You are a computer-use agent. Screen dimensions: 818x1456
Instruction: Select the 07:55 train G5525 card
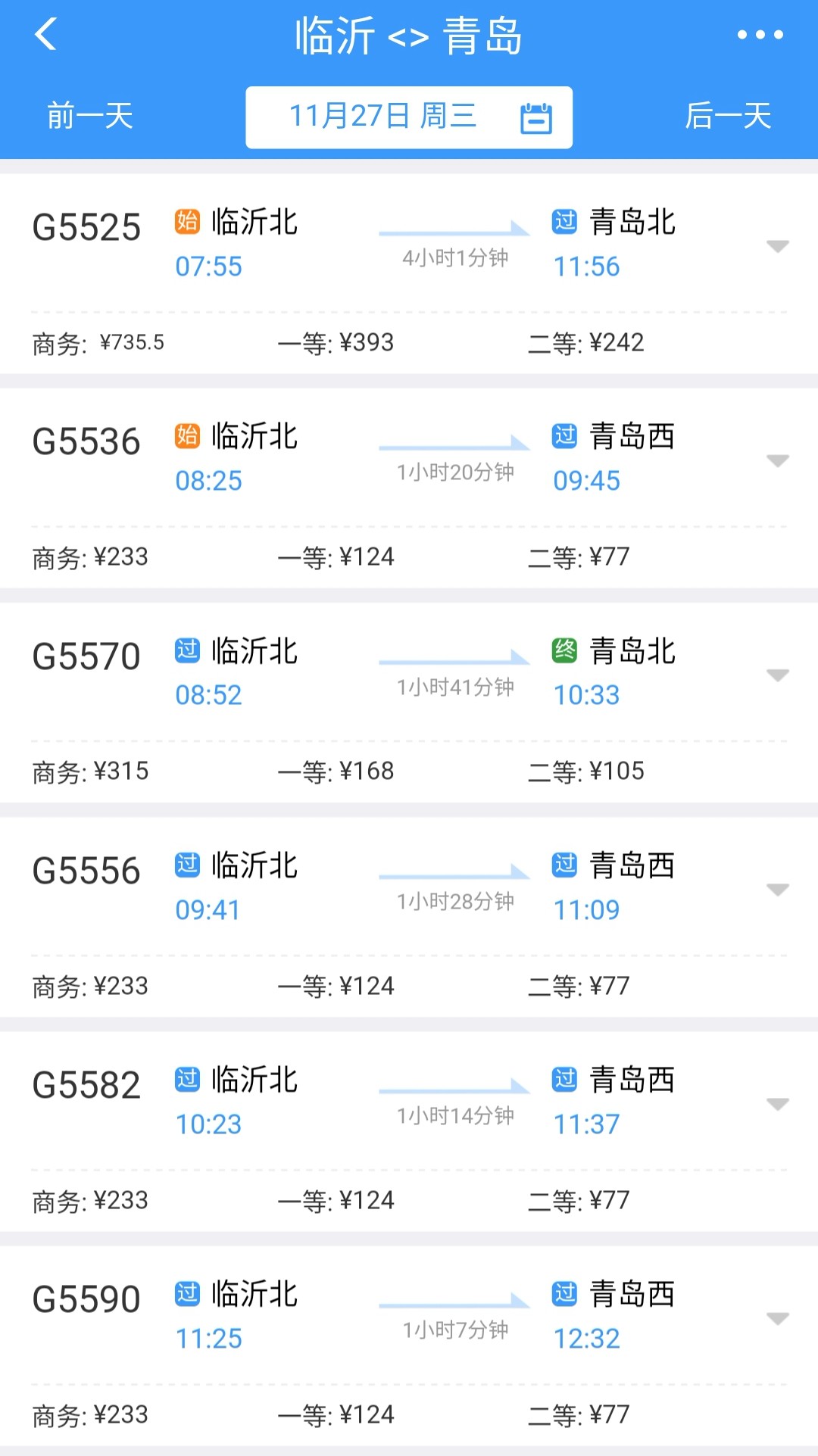409,273
